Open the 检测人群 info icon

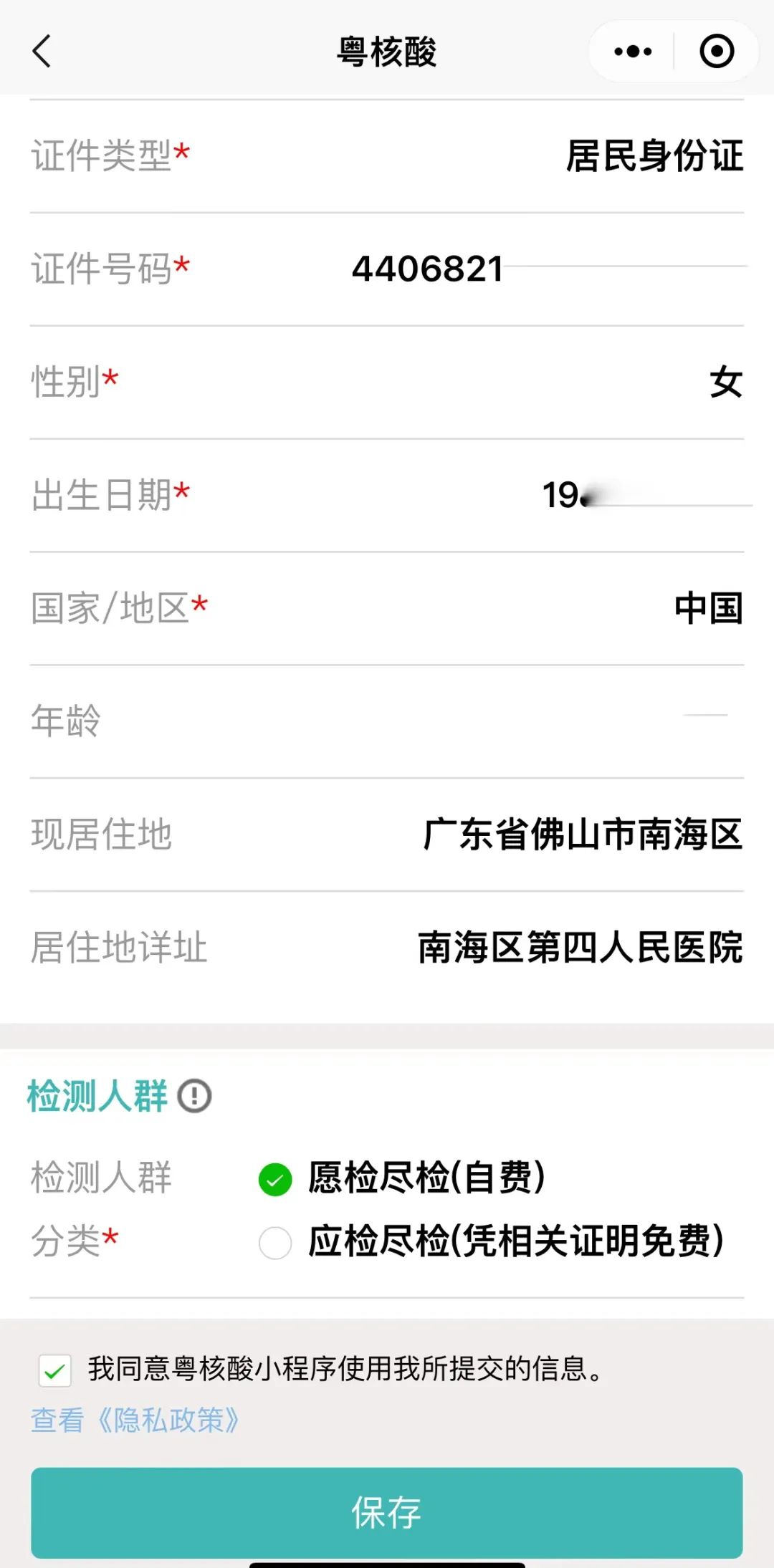point(194,1096)
